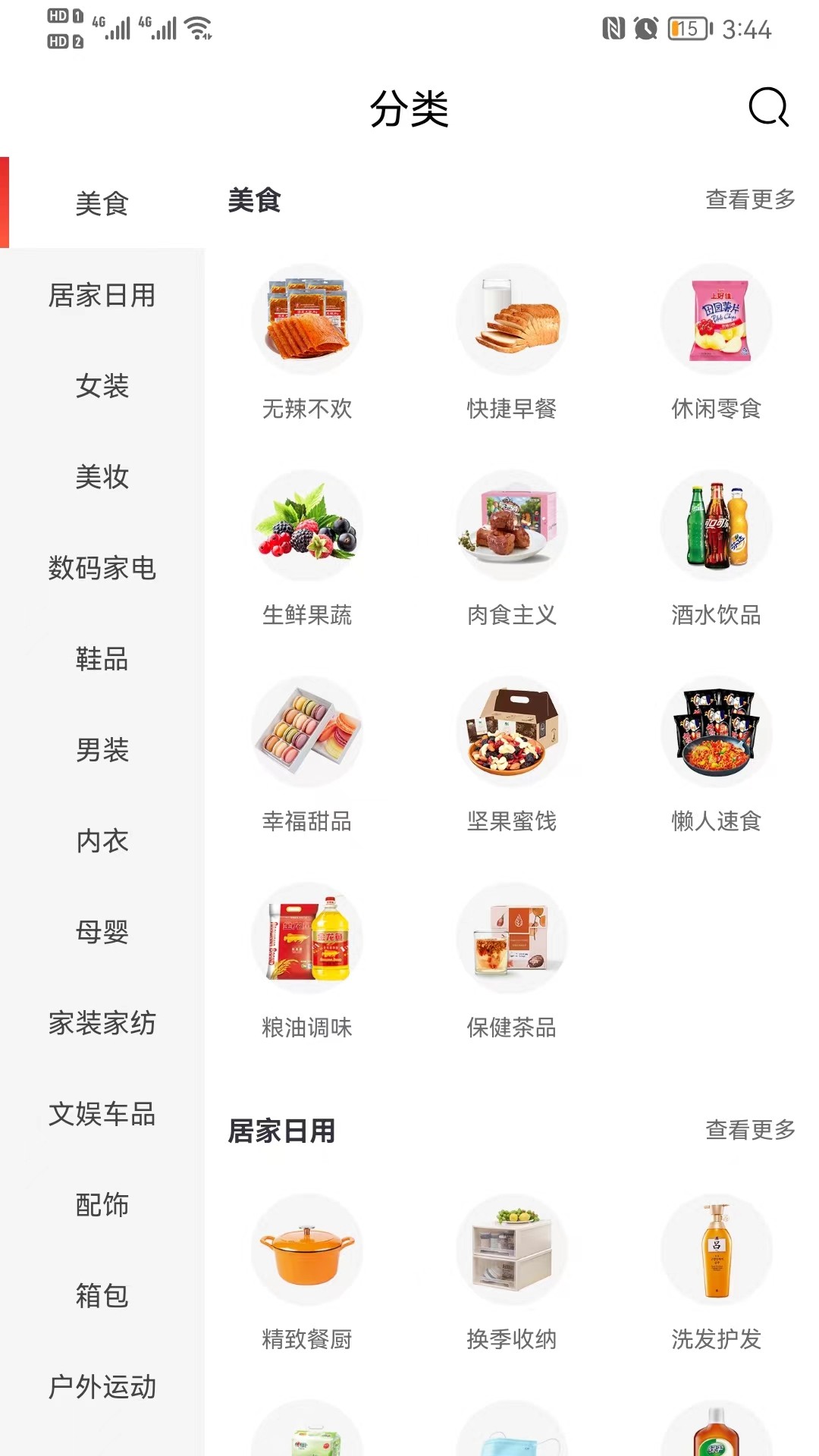Open the 精致餐厨 kitchenware icon
Viewport: 819px width, 1456px height.
point(307,1251)
